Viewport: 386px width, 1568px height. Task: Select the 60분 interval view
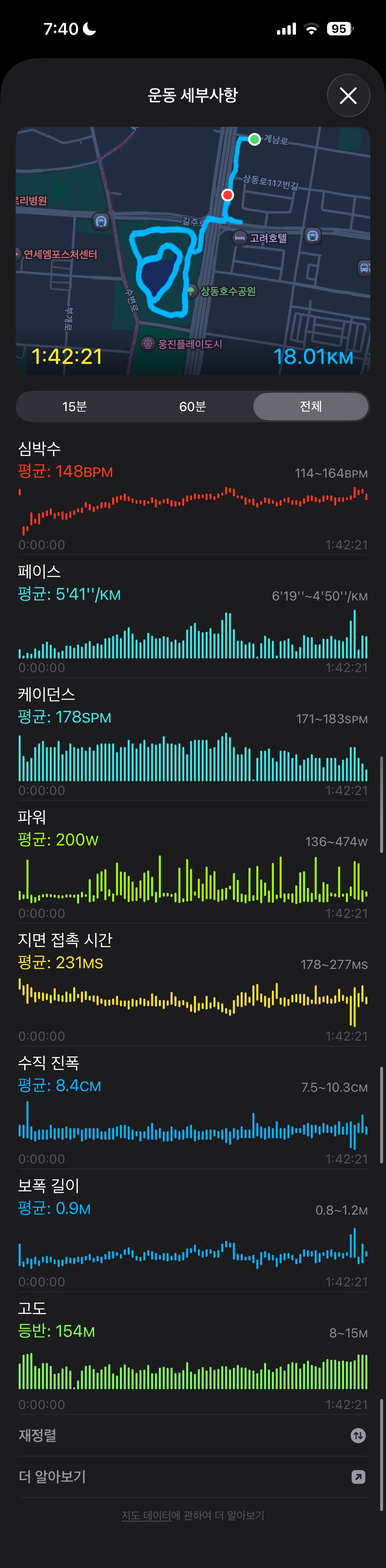click(193, 406)
